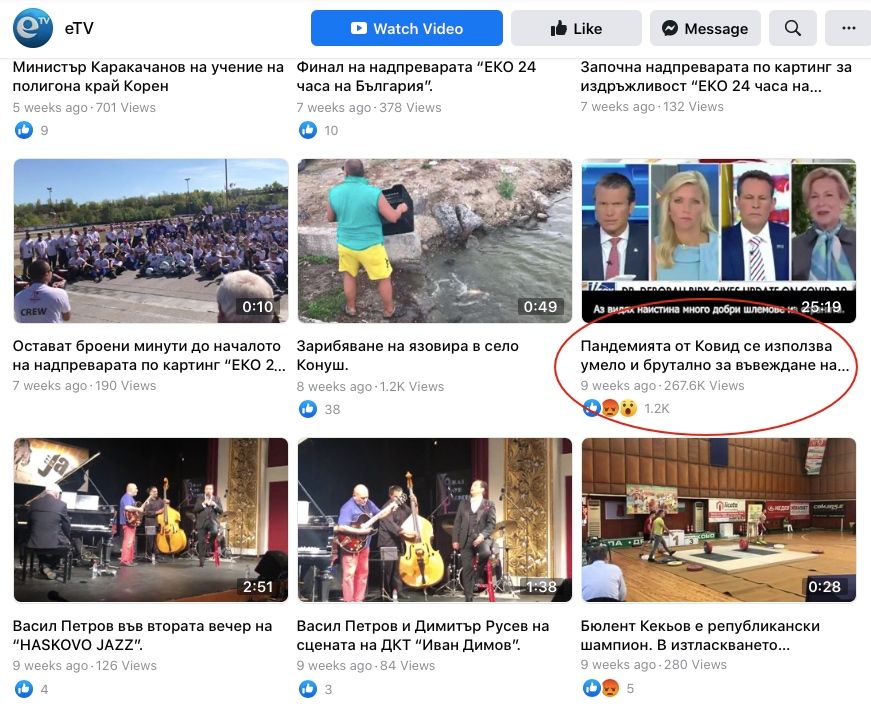Open title Зарибяване на язовира в село Конуш
Screen dimensions: 871x716
click(x=407, y=355)
